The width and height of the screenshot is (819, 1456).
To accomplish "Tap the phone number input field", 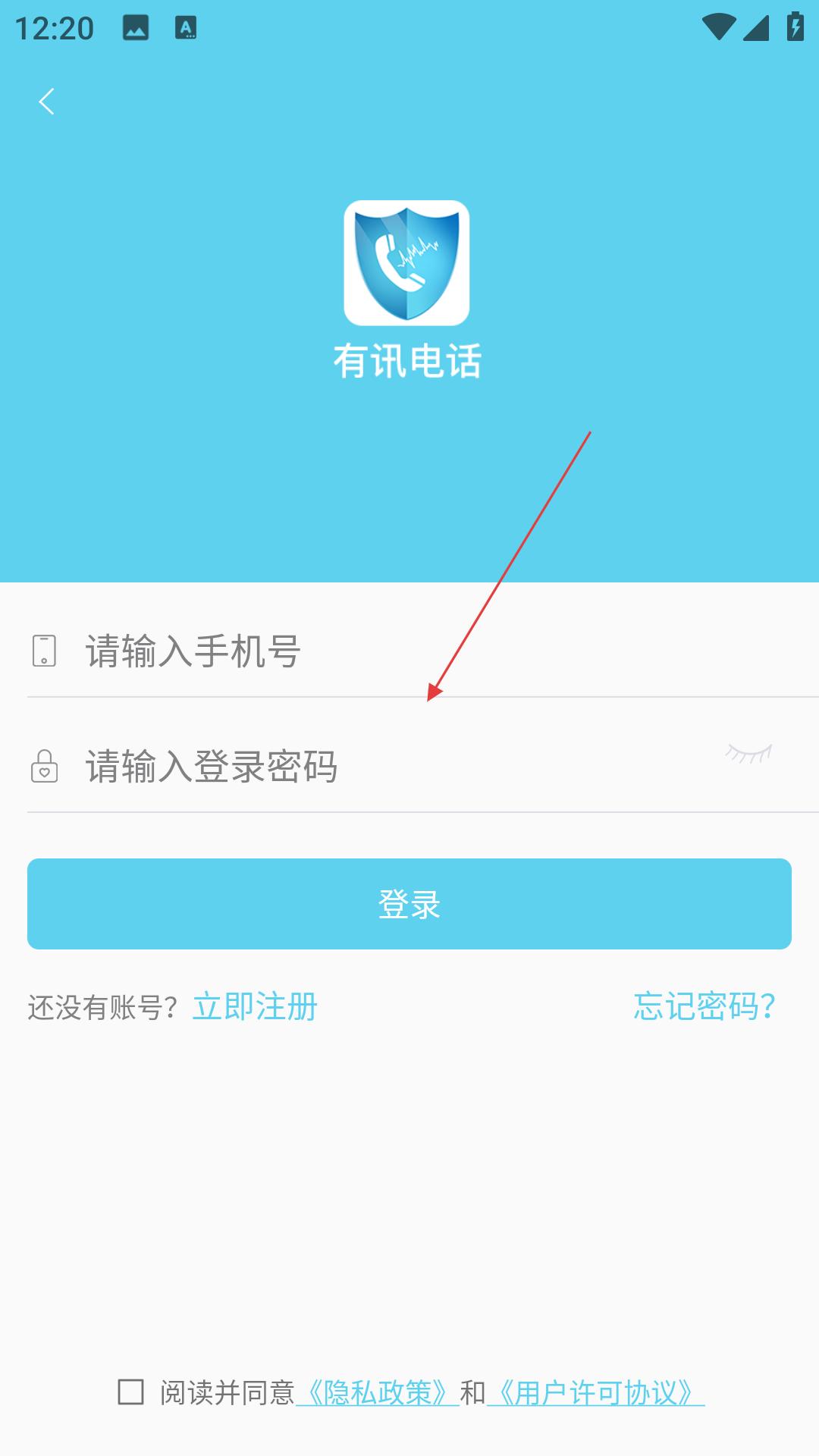I will pos(425,651).
